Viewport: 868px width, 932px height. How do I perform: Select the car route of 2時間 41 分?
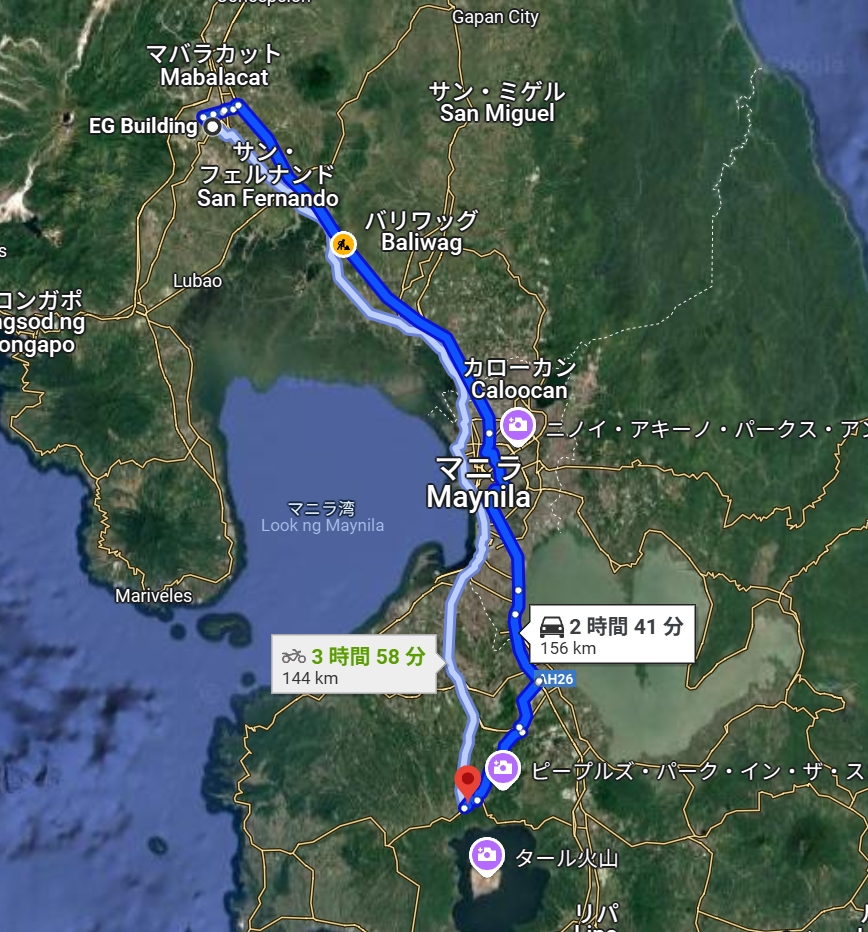[611, 635]
